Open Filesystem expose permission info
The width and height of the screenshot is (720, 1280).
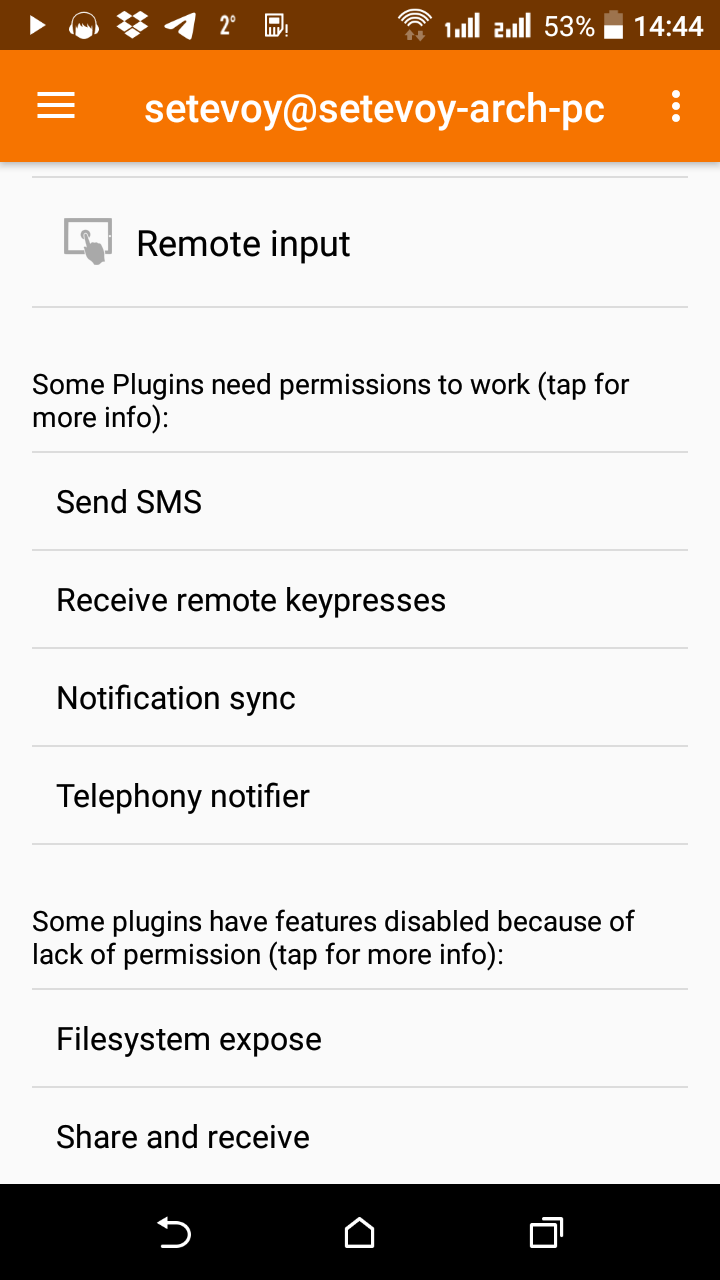[360, 1039]
